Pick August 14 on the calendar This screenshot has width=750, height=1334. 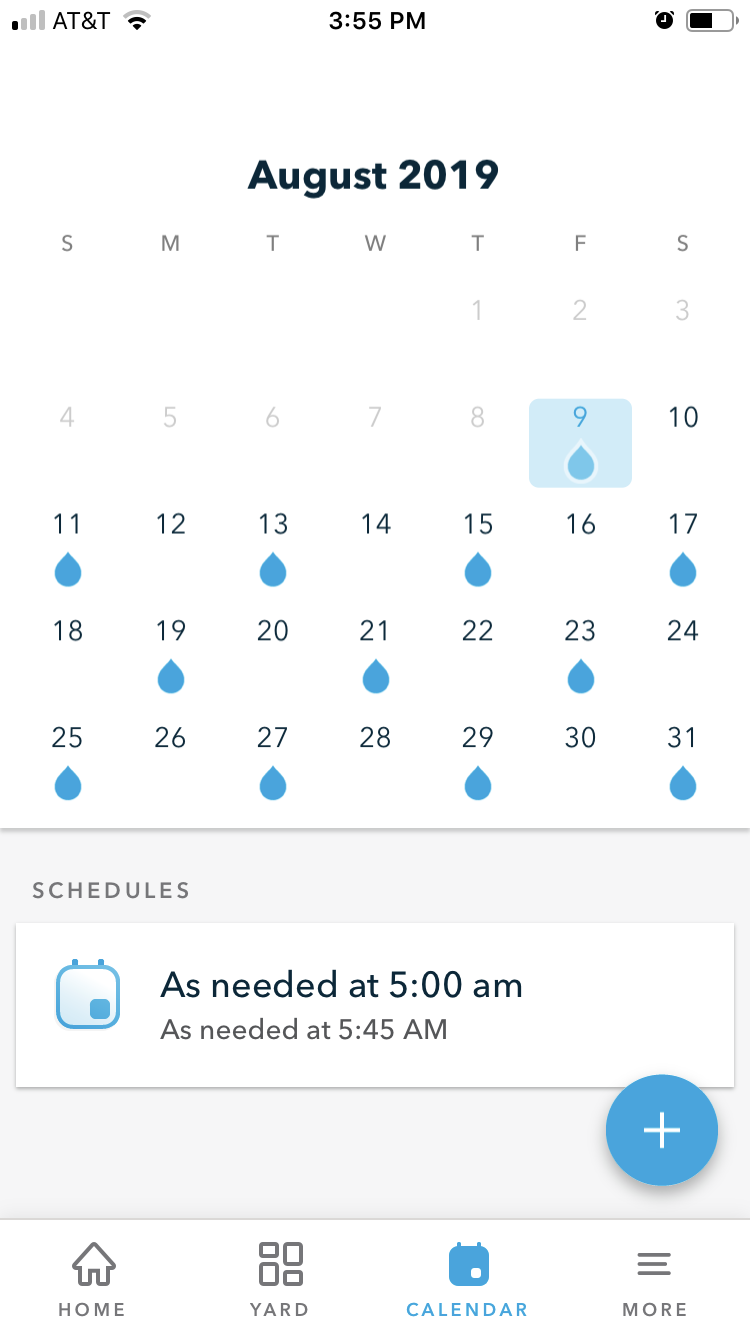pyautogui.click(x=375, y=549)
